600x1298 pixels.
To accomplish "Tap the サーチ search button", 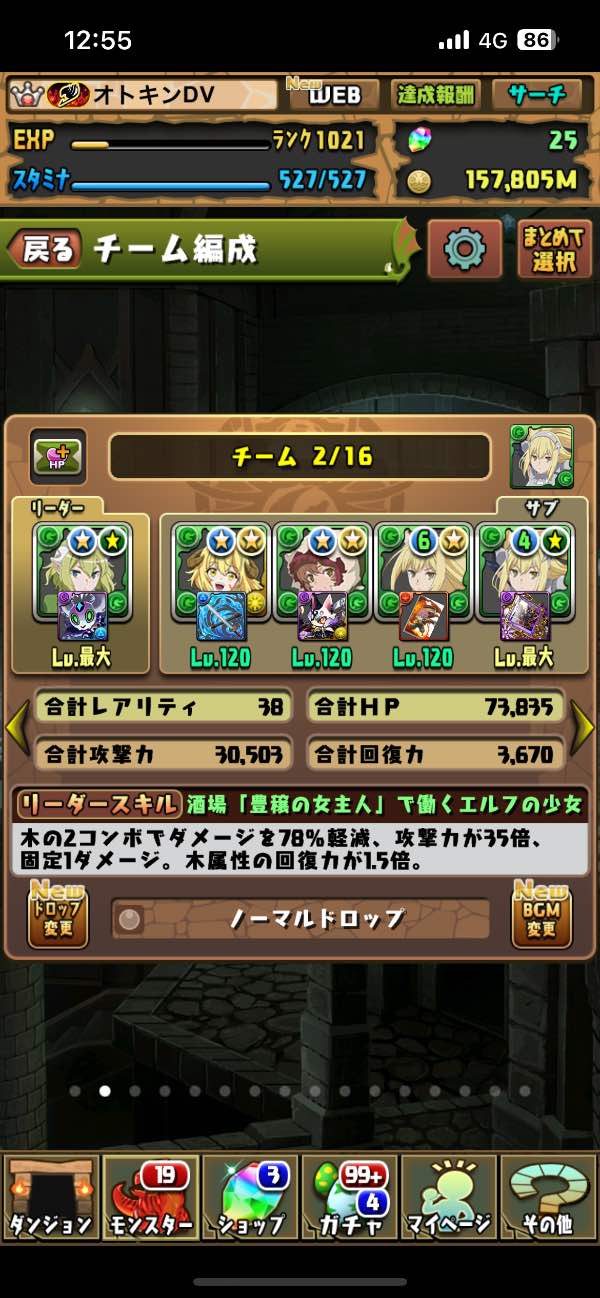I will coord(537,95).
